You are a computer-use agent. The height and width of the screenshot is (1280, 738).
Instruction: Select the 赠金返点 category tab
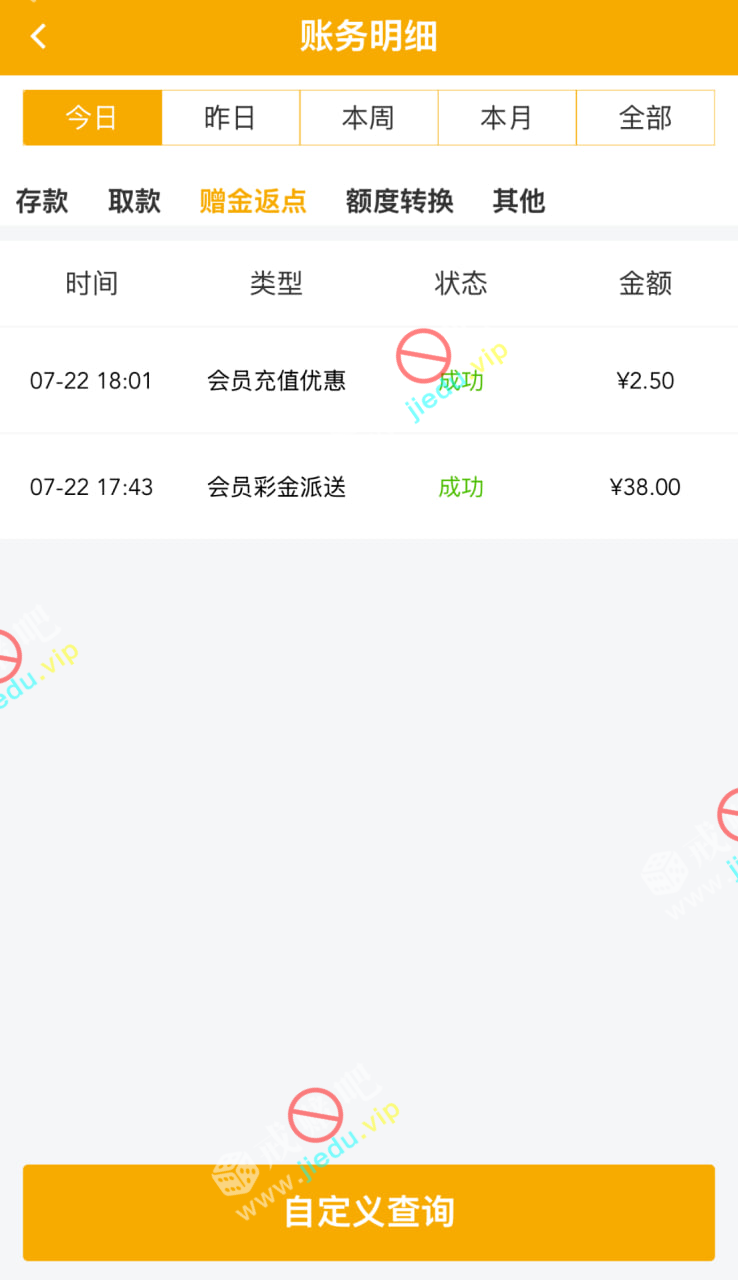[x=253, y=201]
